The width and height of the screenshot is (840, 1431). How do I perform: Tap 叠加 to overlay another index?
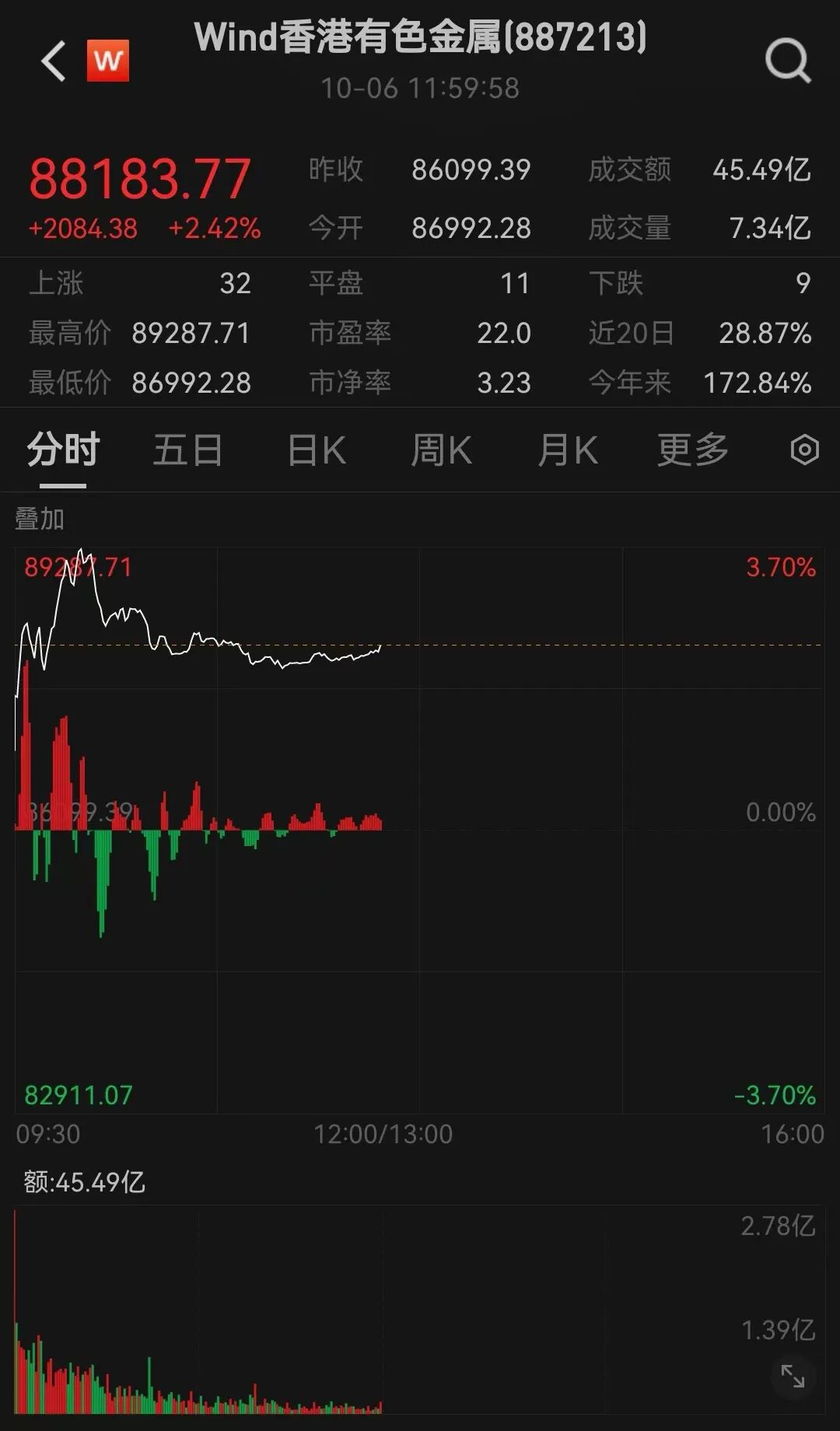pos(40,519)
